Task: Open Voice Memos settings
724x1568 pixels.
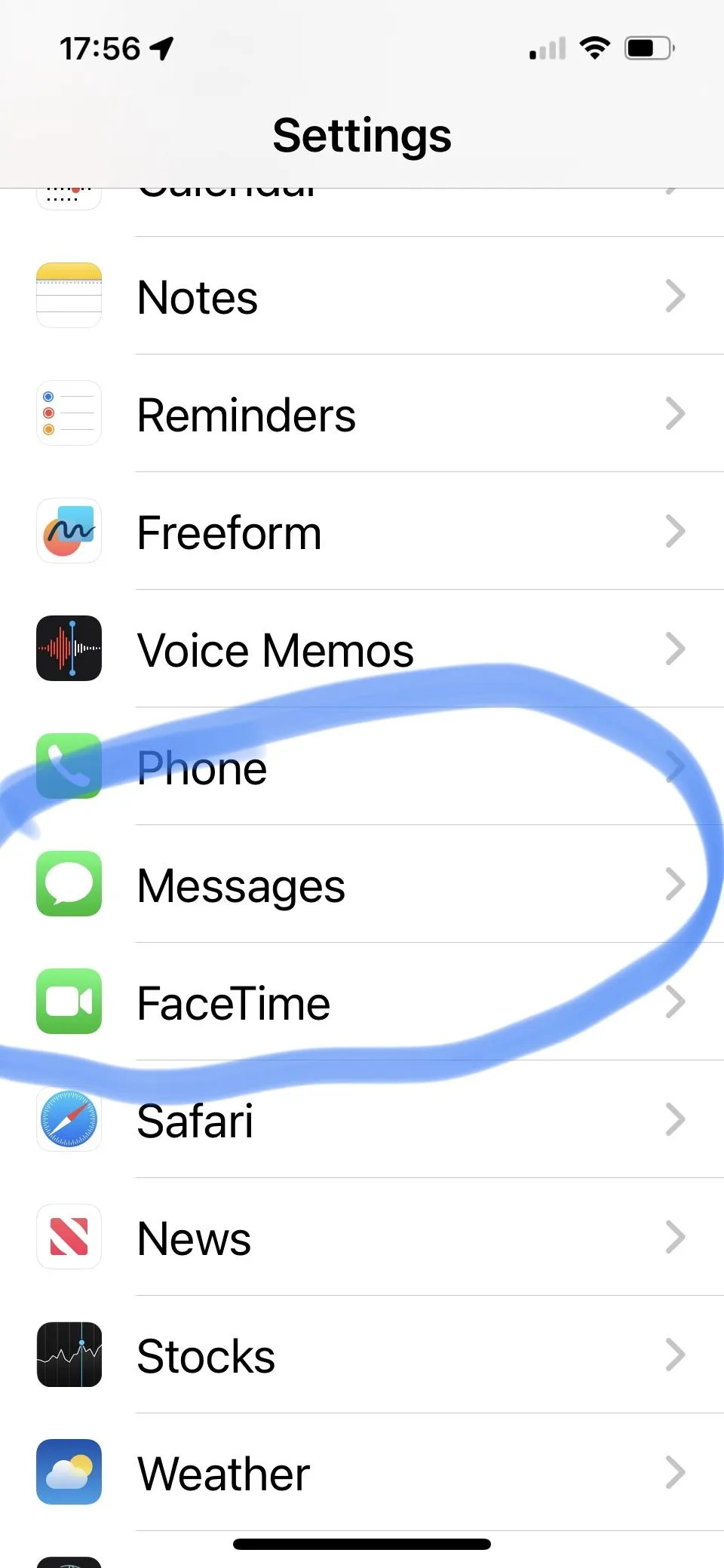Action: pos(362,649)
